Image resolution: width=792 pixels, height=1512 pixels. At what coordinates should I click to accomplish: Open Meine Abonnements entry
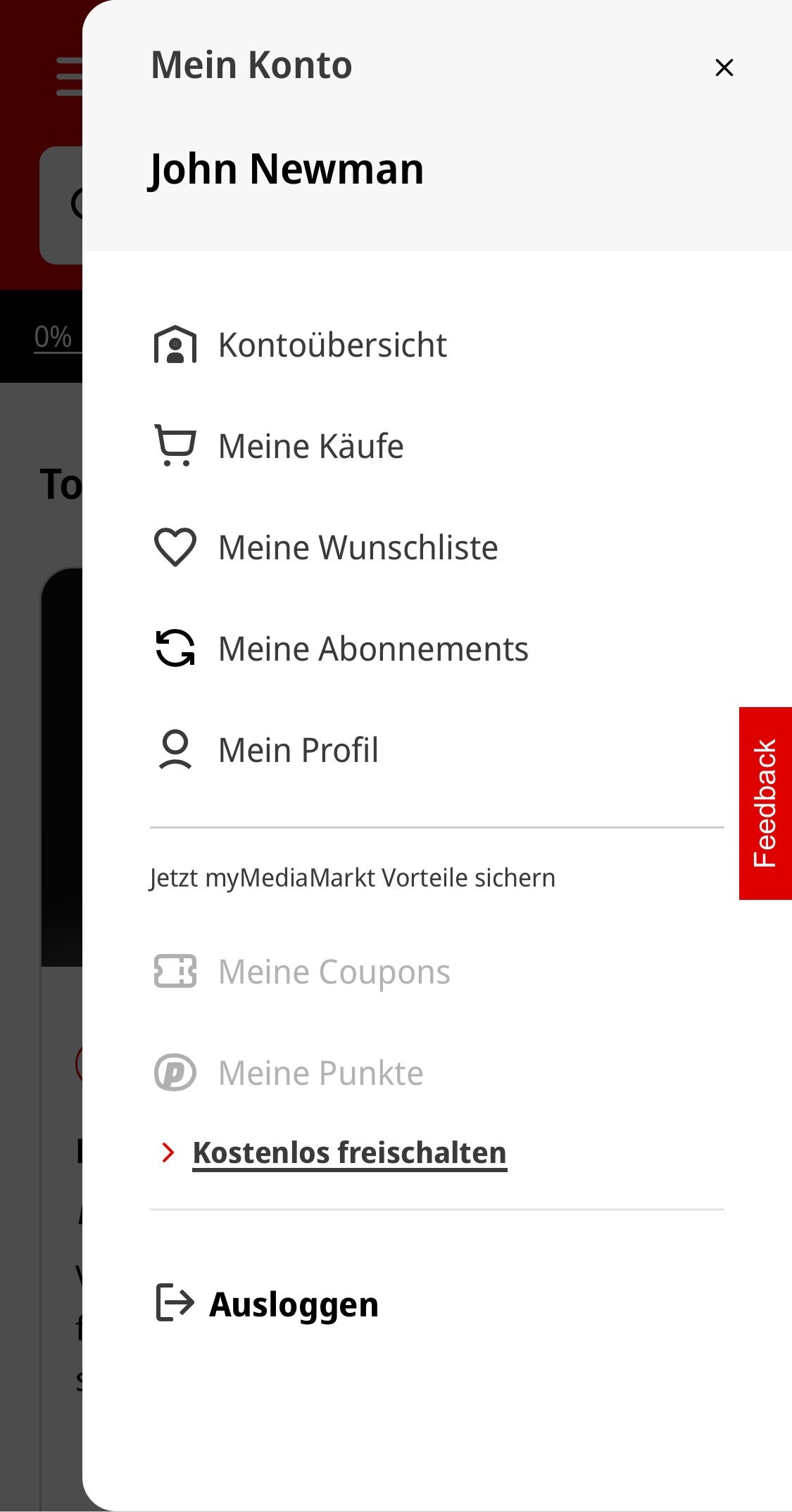click(x=373, y=648)
